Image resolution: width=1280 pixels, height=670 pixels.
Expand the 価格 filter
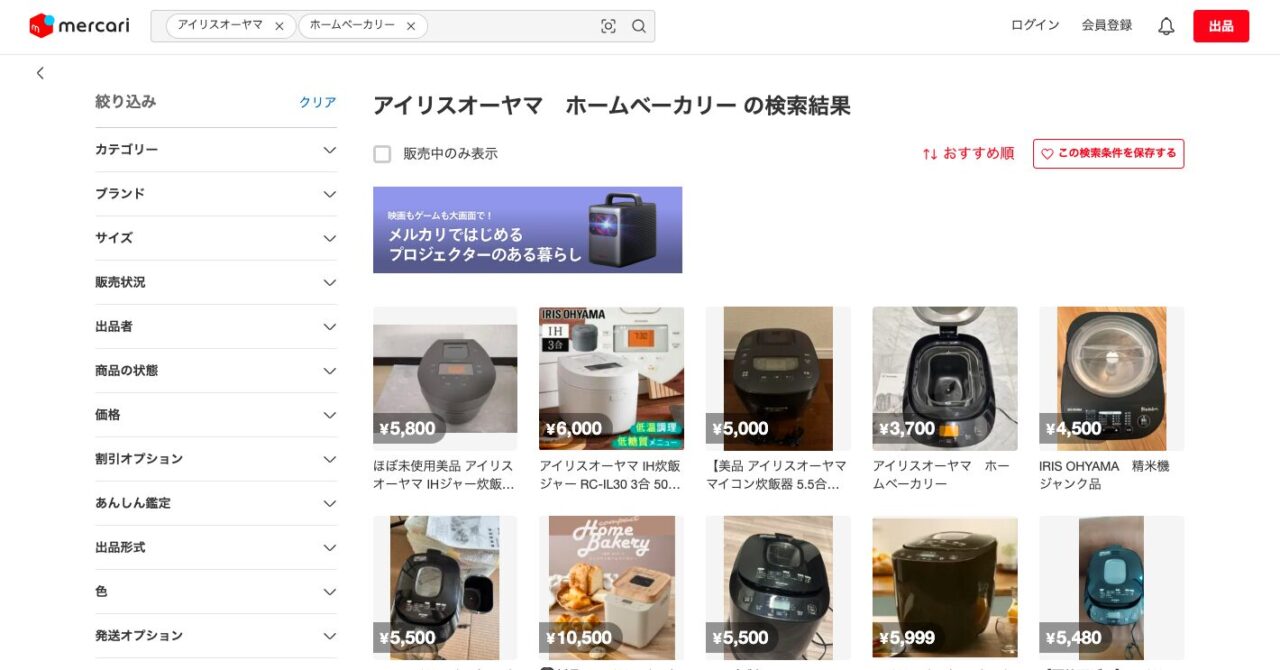pos(216,415)
